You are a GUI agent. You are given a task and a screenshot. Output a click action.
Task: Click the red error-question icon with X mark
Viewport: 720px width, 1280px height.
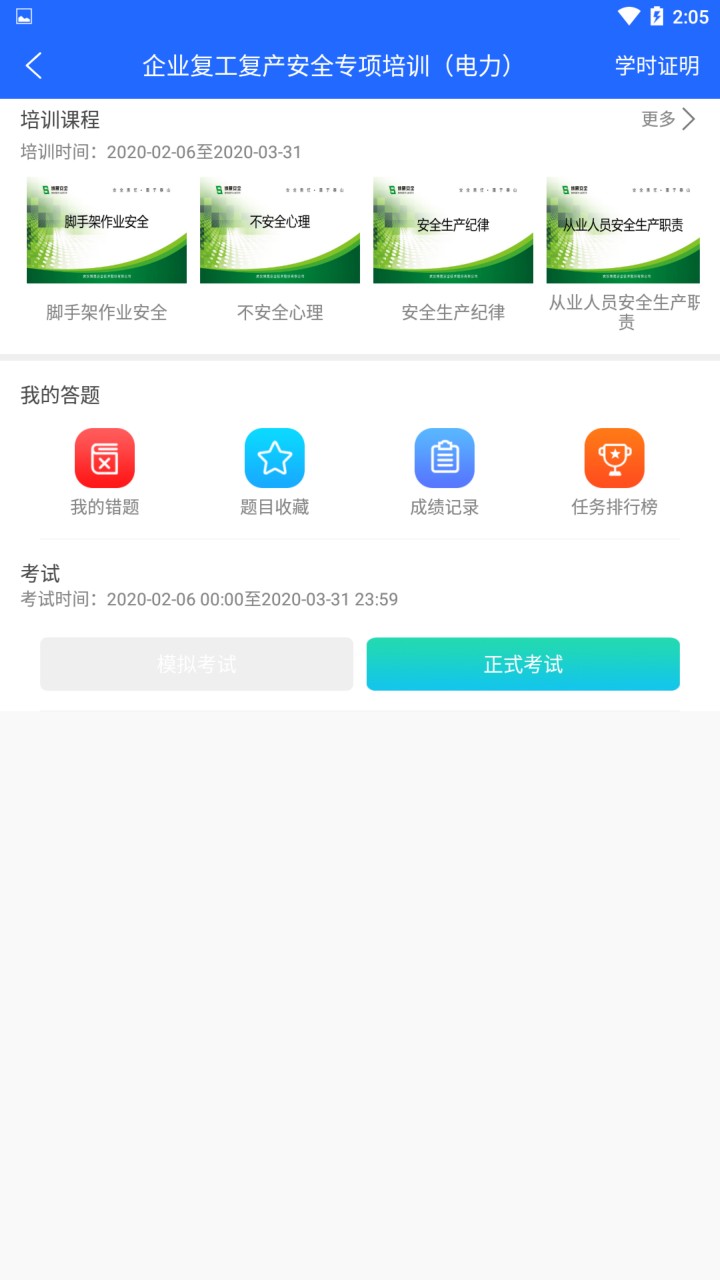pyautogui.click(x=104, y=457)
